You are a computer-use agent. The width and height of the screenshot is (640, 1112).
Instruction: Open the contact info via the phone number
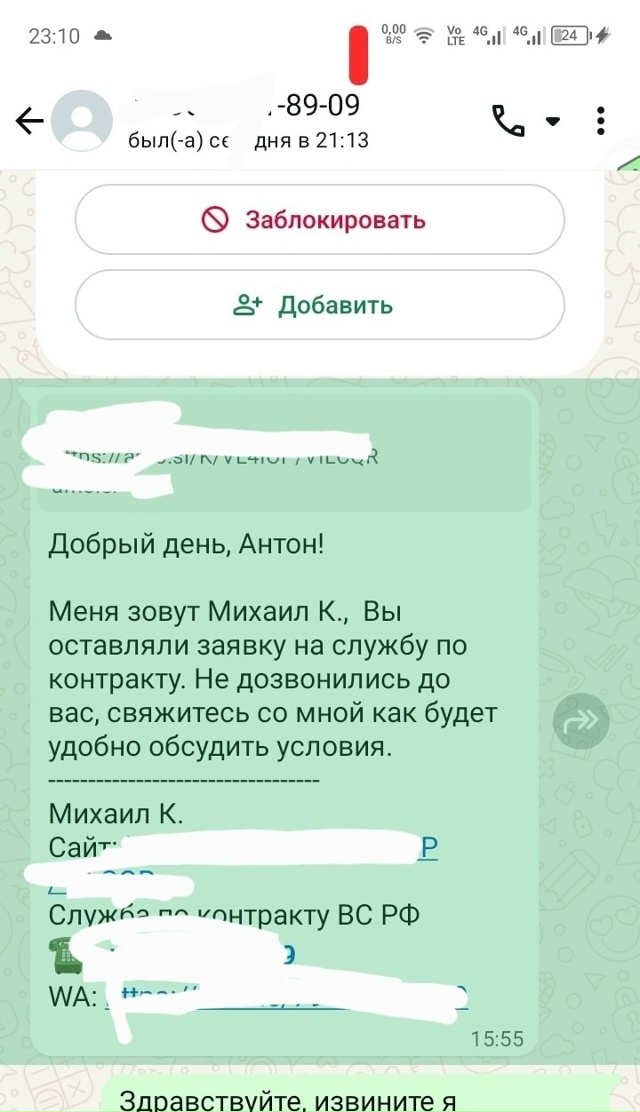[x=250, y=105]
